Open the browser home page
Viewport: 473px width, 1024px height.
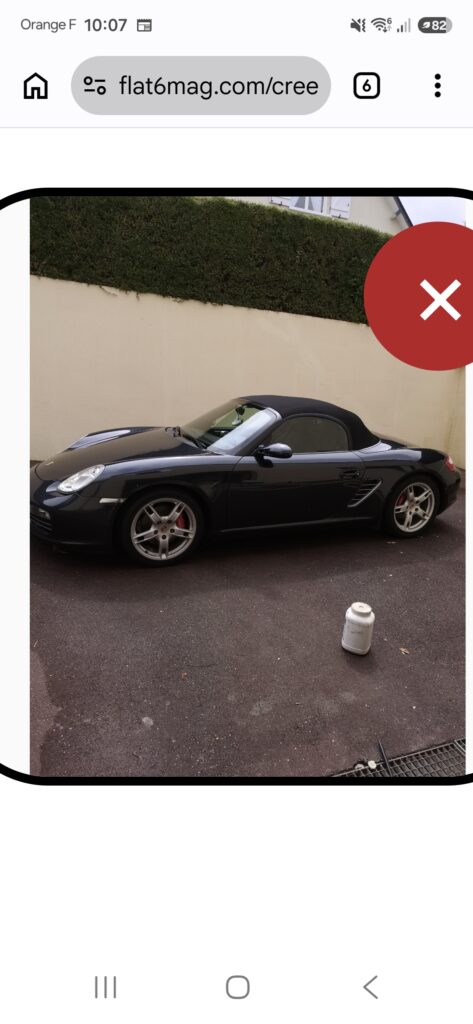36,86
